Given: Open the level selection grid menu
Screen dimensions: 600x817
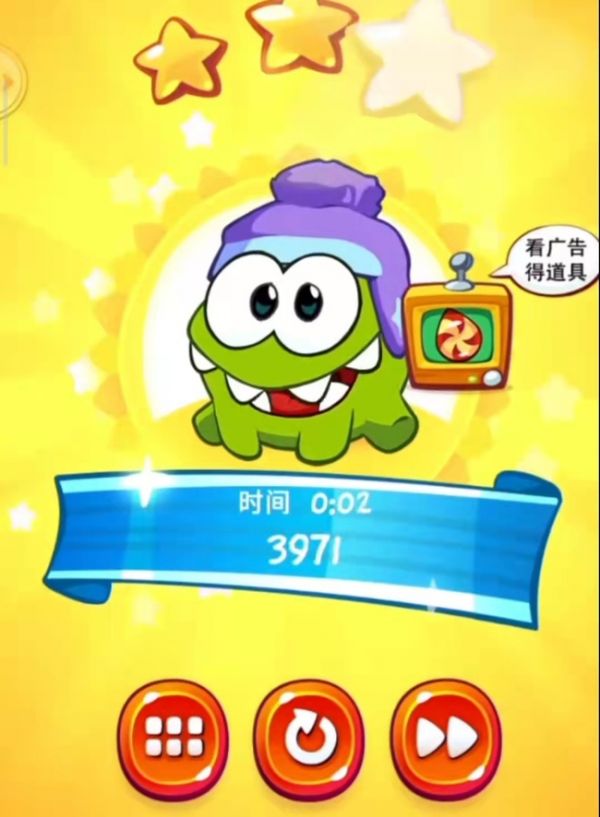Looking at the screenshot, I should (173, 737).
